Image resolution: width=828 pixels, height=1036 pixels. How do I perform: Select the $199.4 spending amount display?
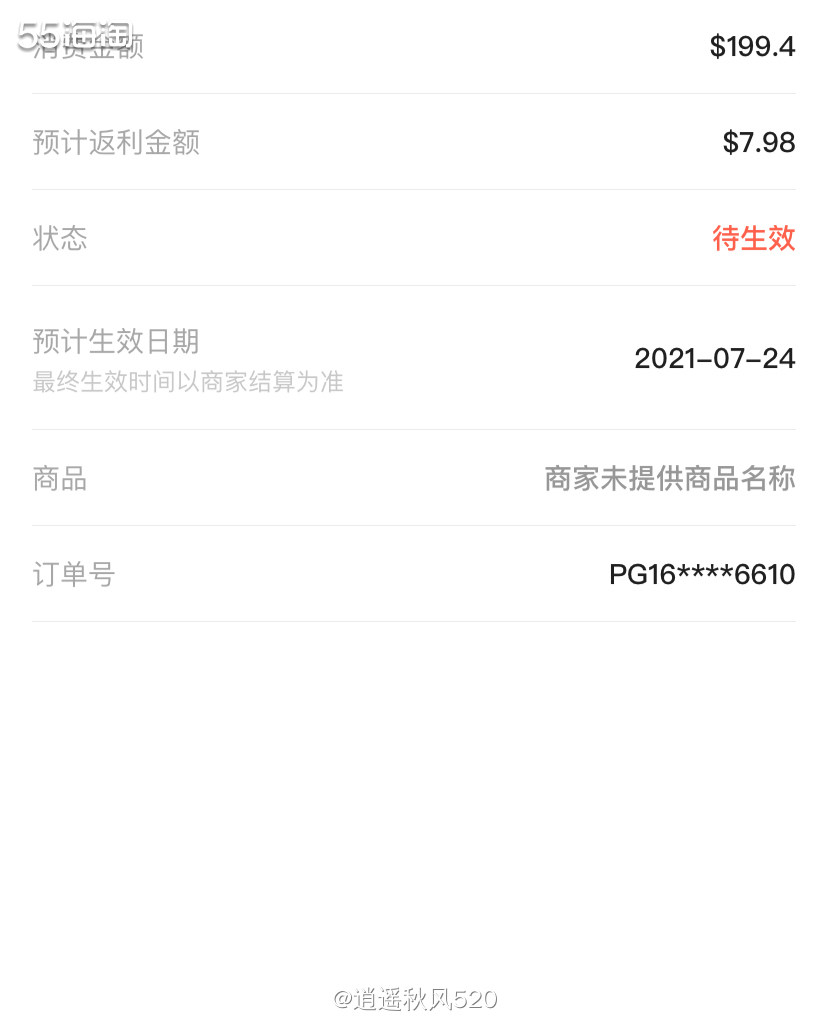point(752,45)
